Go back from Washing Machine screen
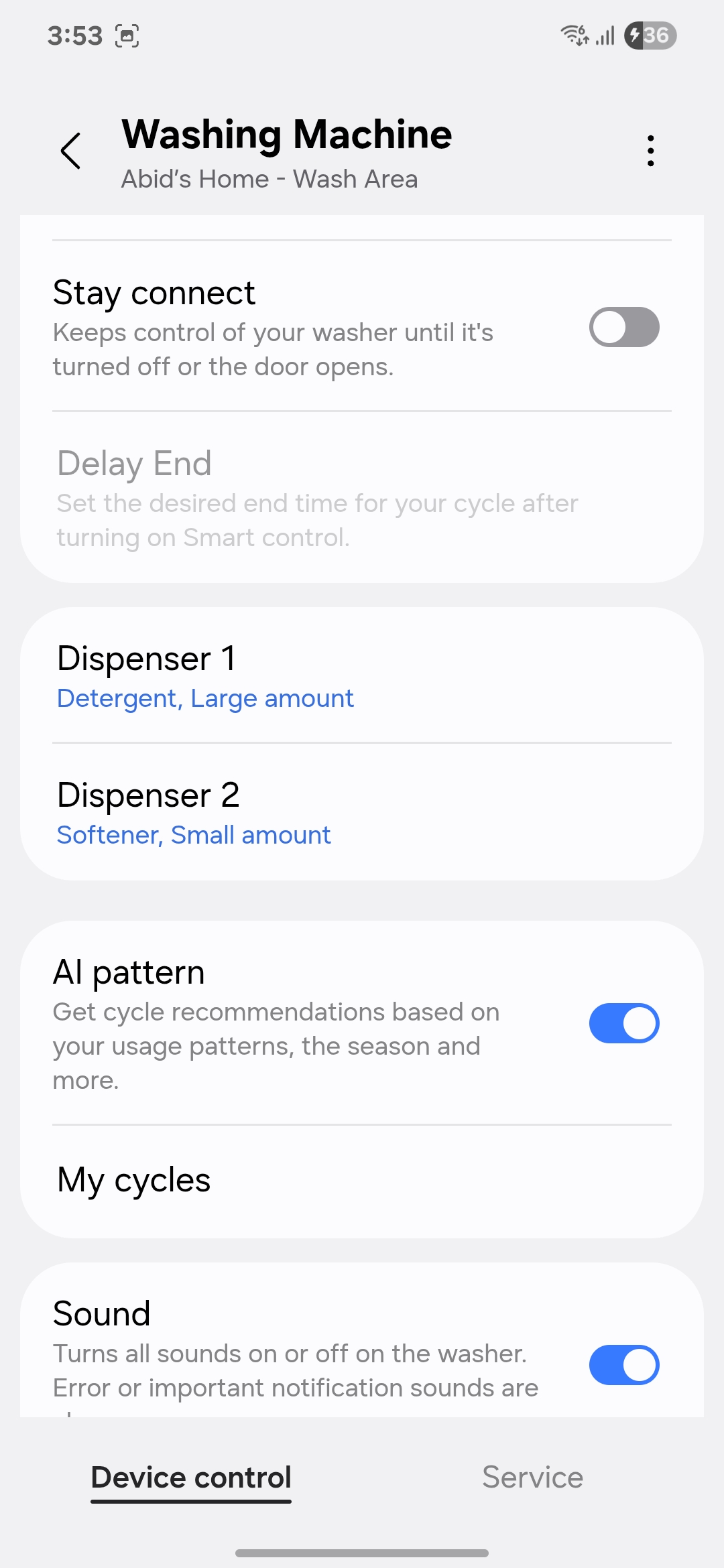 71,151
